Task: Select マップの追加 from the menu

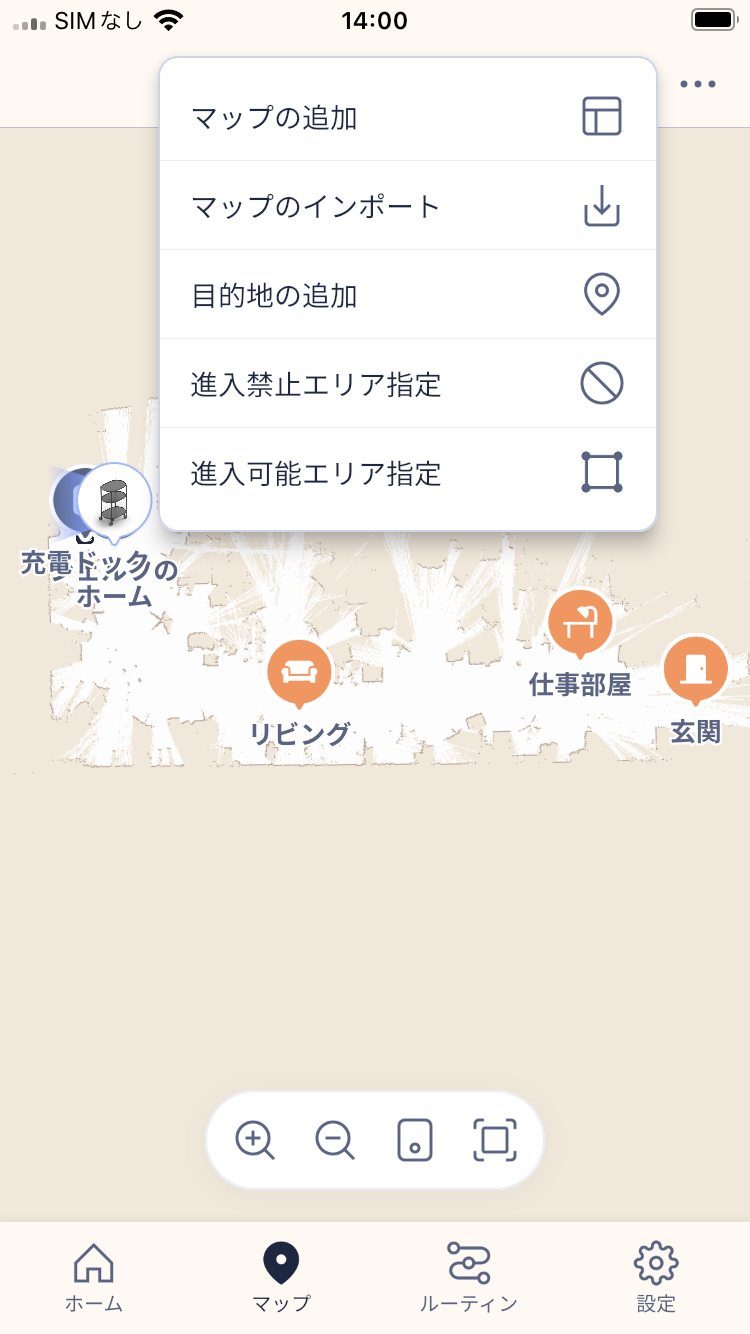Action: [407, 117]
